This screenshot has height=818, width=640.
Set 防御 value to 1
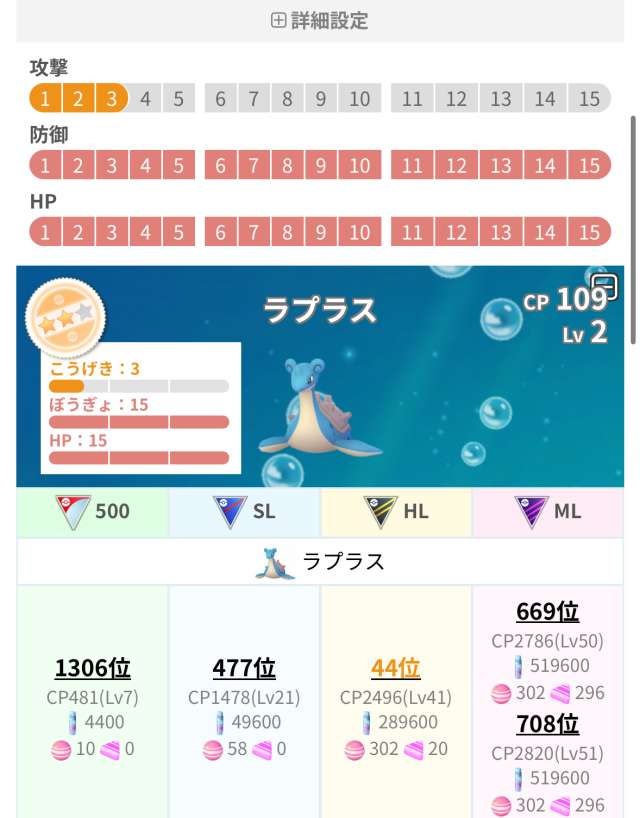pyautogui.click(x=46, y=165)
